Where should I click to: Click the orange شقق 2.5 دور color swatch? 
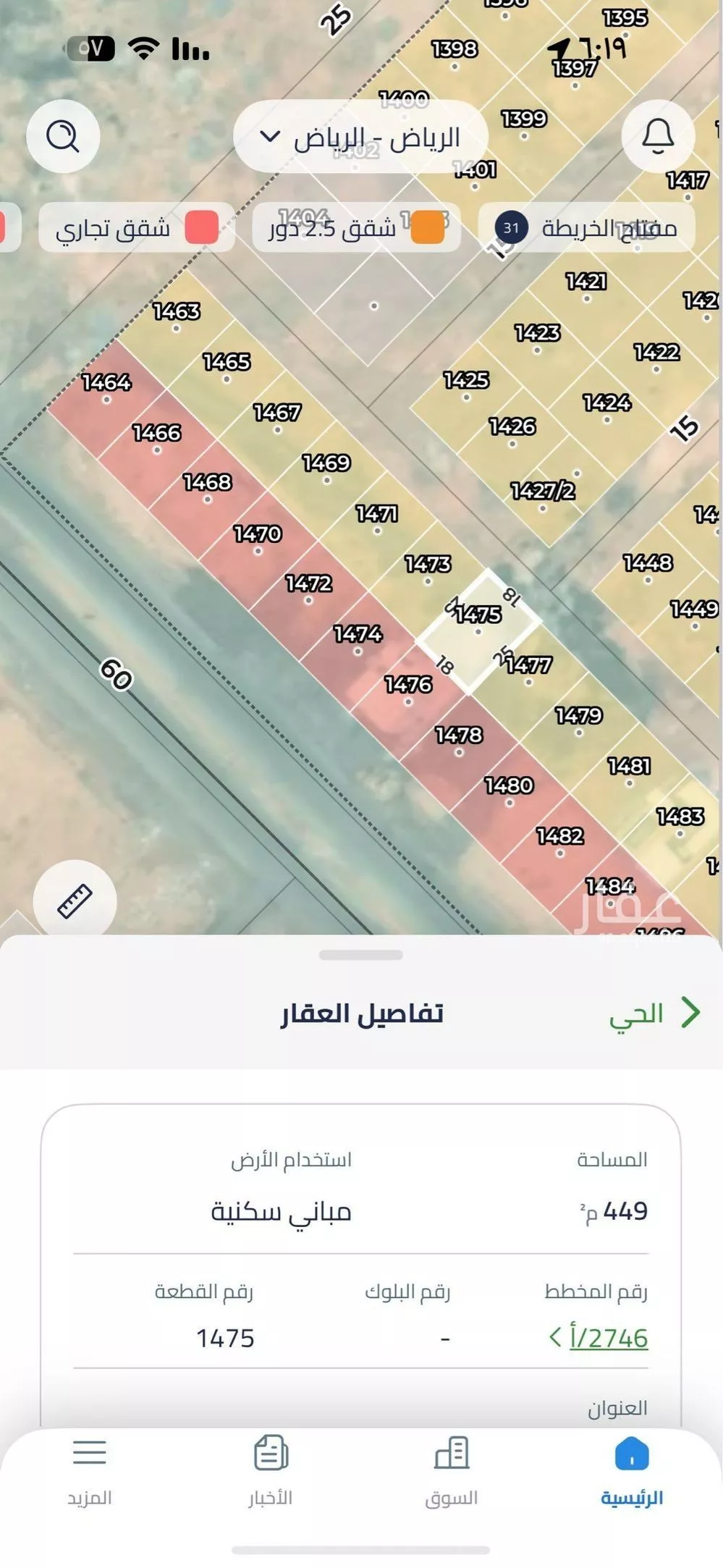[427, 228]
